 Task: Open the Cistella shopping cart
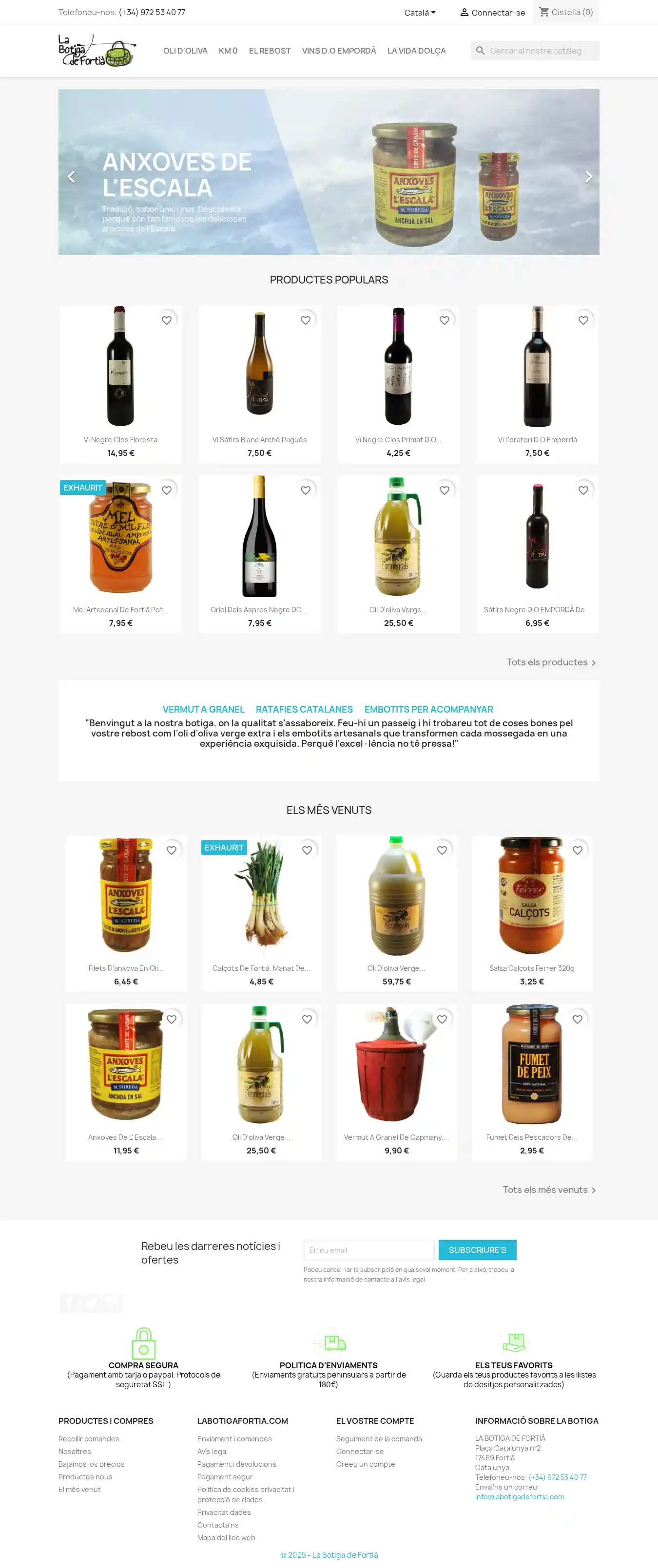click(565, 12)
